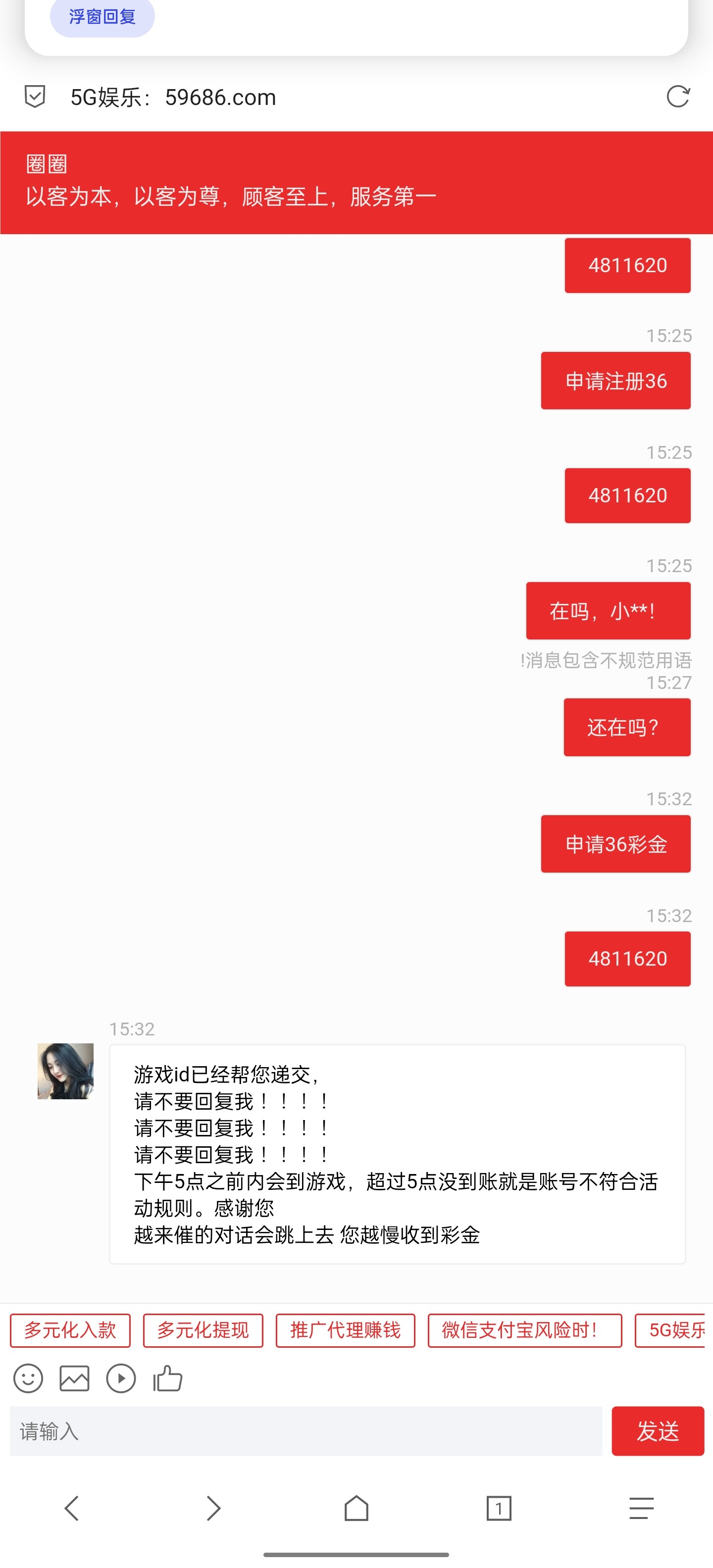Open the browser home page
713x1568 pixels.
pyautogui.click(x=356, y=1508)
